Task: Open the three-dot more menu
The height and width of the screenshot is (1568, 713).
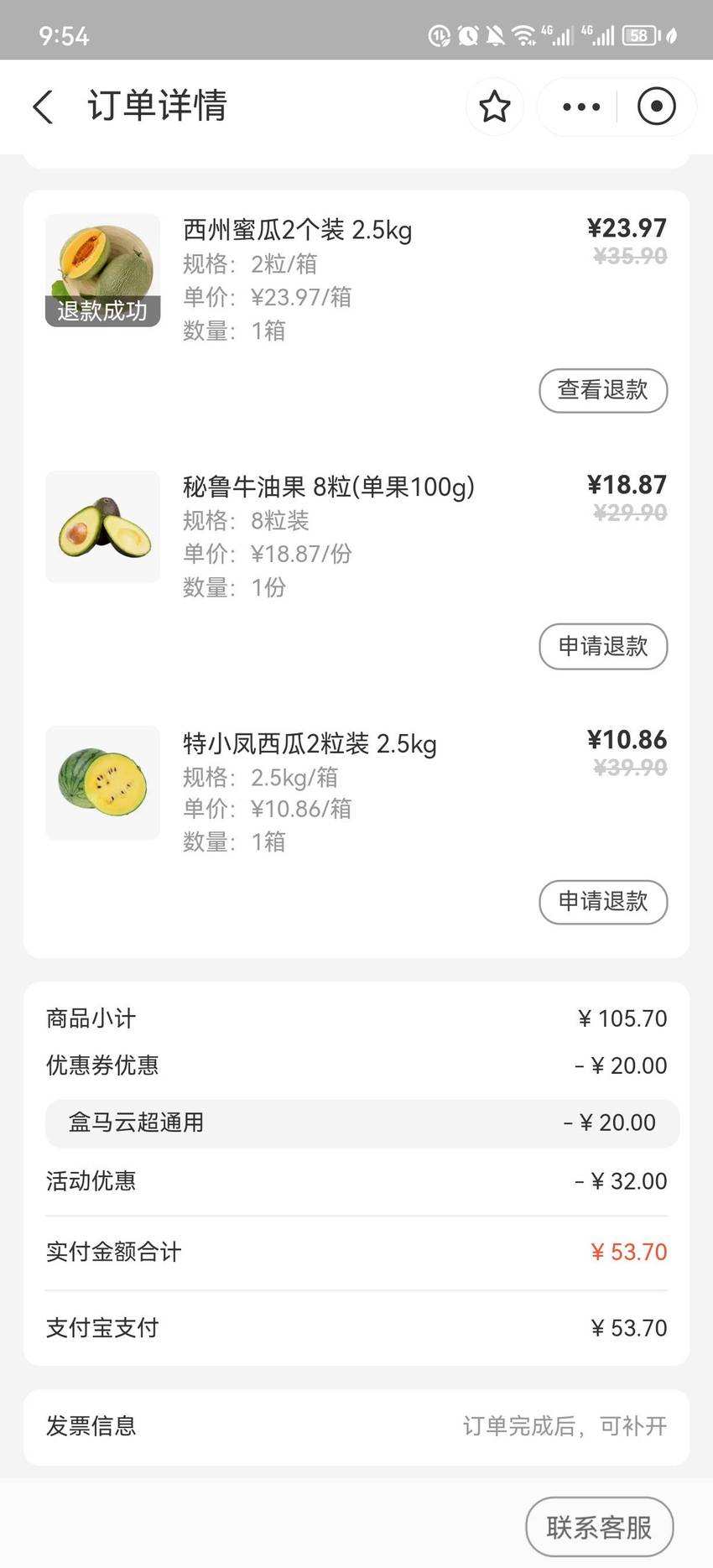Action: coord(581,107)
